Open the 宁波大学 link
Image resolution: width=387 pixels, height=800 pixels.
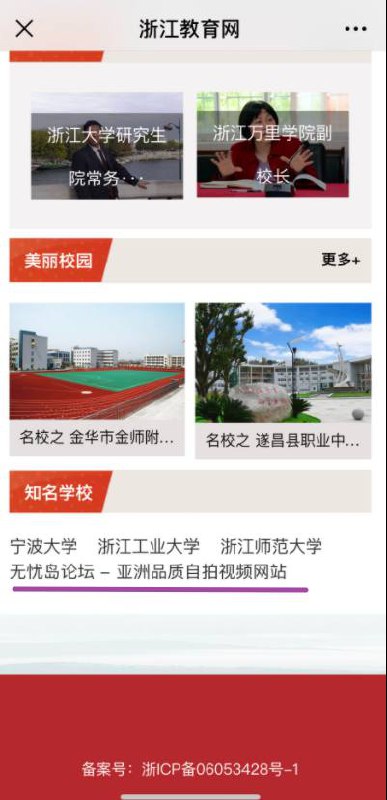[x=43, y=546]
